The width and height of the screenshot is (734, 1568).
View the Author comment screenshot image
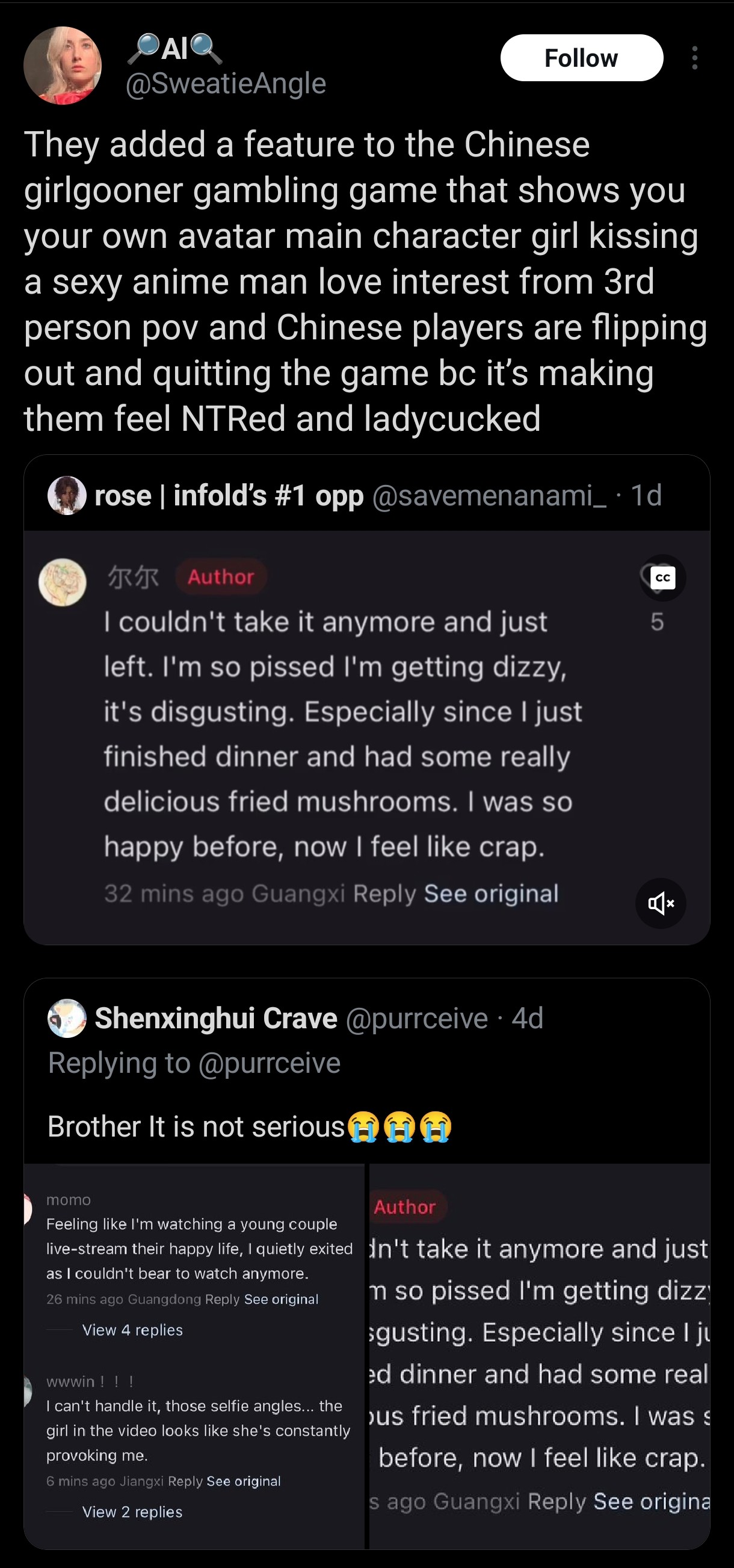[x=539, y=1356]
